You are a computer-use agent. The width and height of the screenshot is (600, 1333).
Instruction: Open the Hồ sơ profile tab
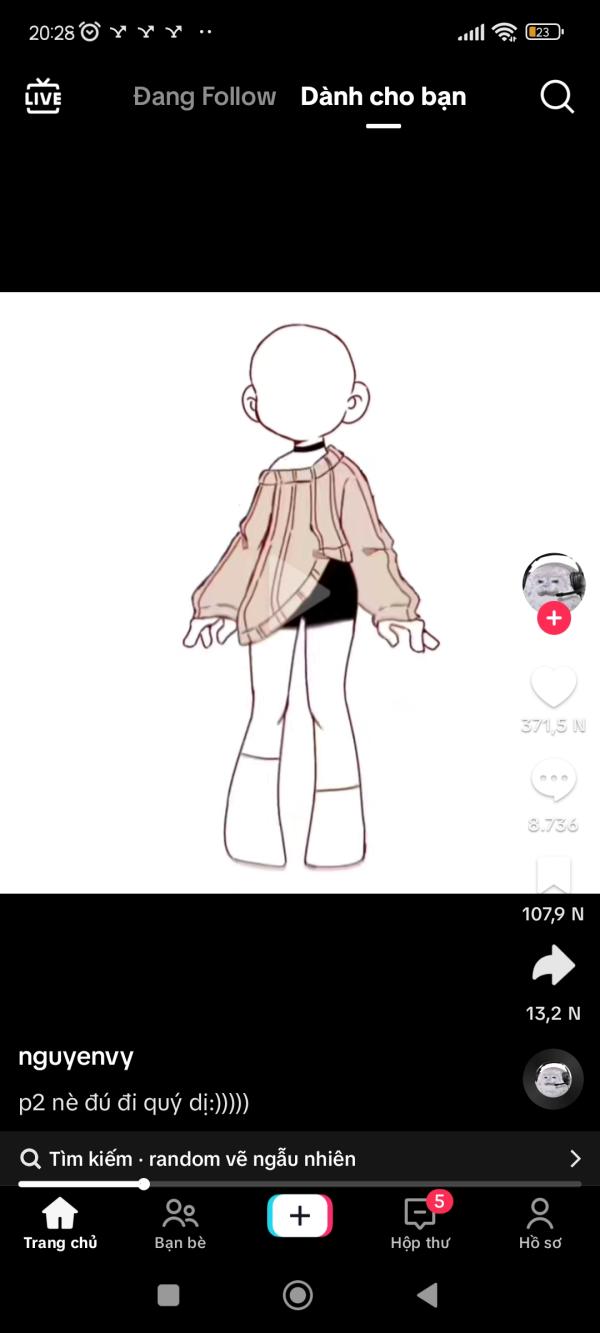coord(540,1224)
